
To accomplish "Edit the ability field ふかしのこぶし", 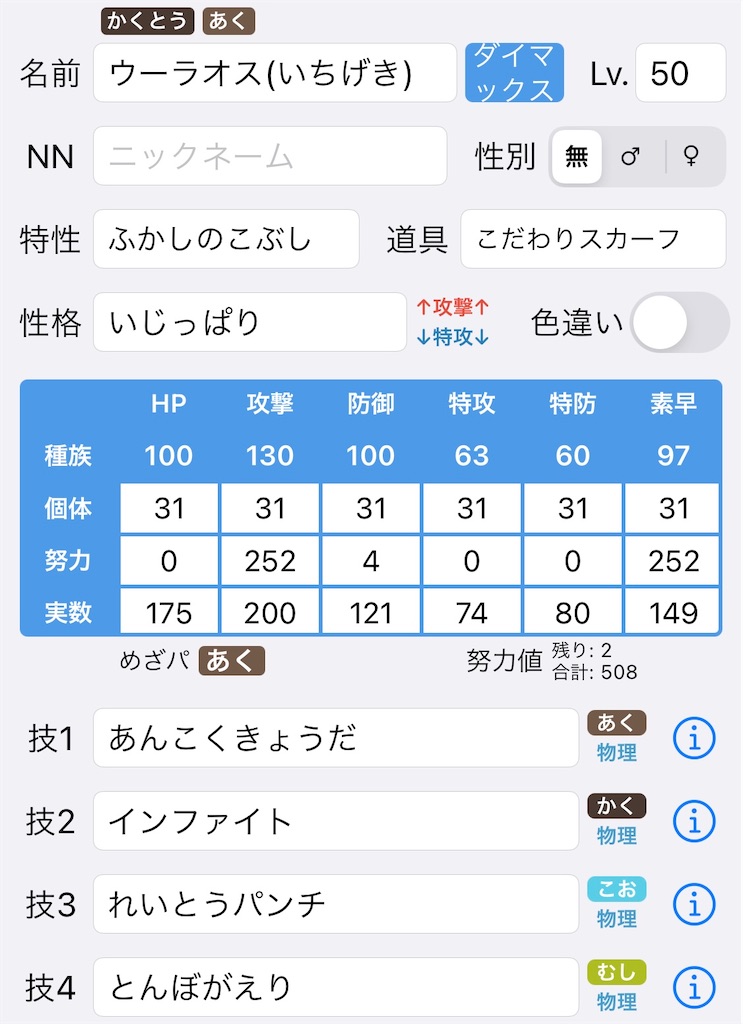I will [225, 239].
